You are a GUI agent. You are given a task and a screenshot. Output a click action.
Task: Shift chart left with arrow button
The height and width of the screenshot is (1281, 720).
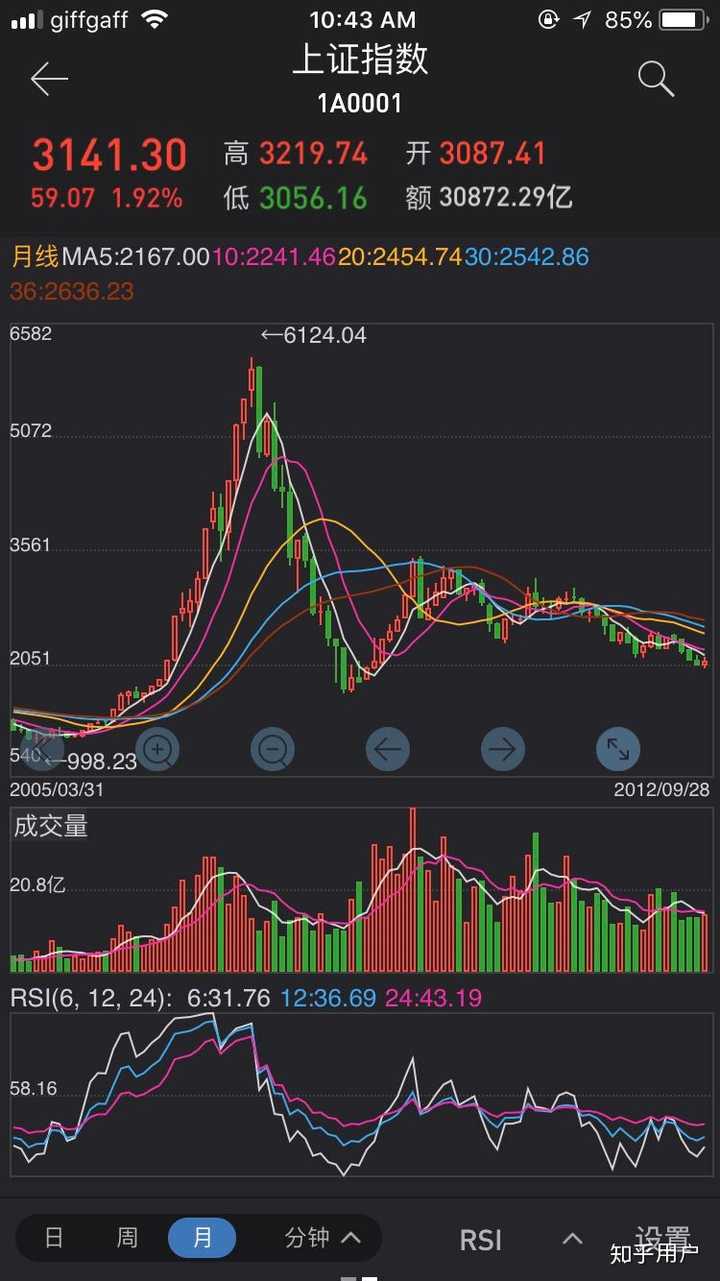pyautogui.click(x=387, y=748)
